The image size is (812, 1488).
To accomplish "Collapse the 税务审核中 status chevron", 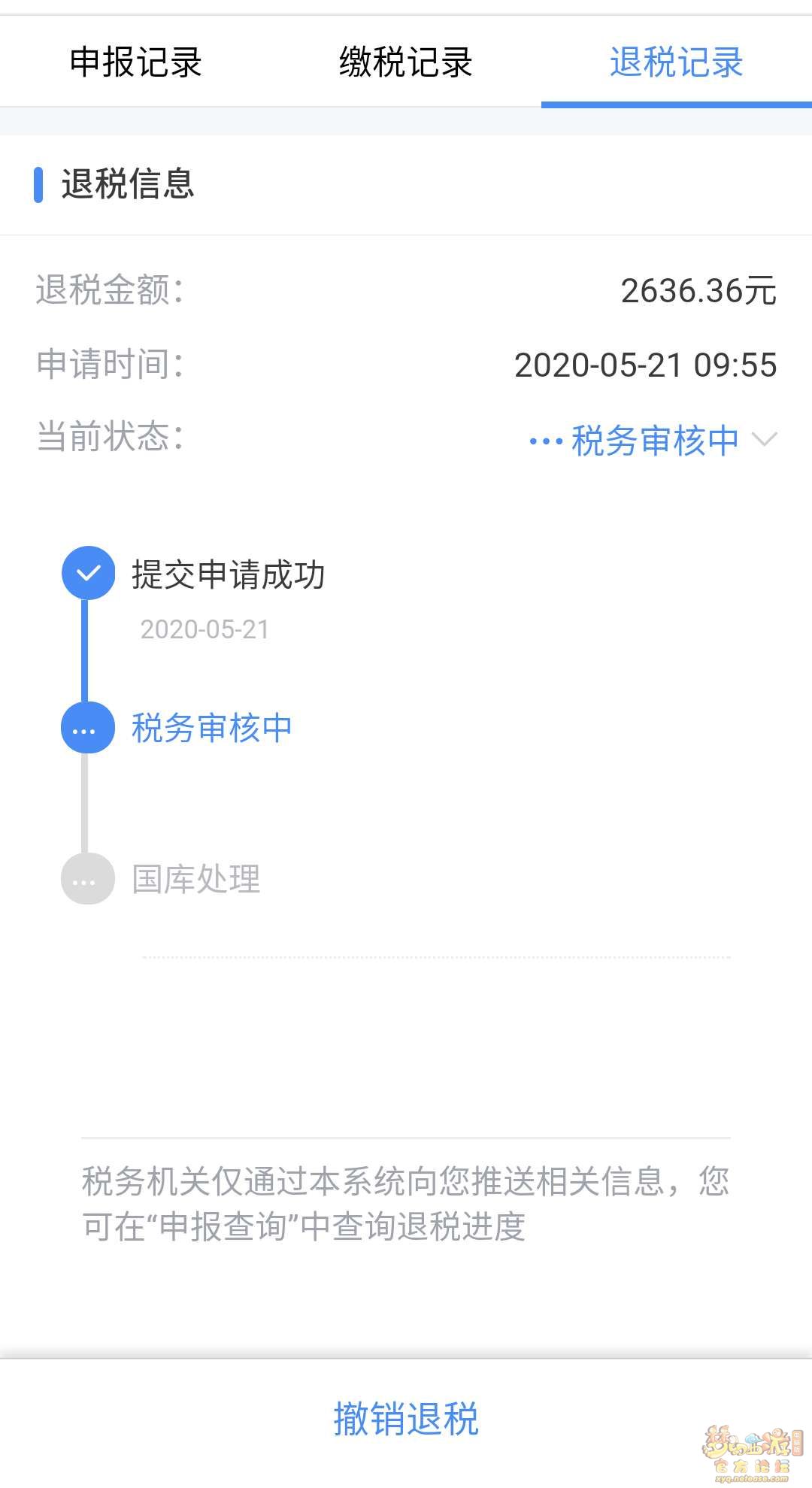I will (x=764, y=439).
